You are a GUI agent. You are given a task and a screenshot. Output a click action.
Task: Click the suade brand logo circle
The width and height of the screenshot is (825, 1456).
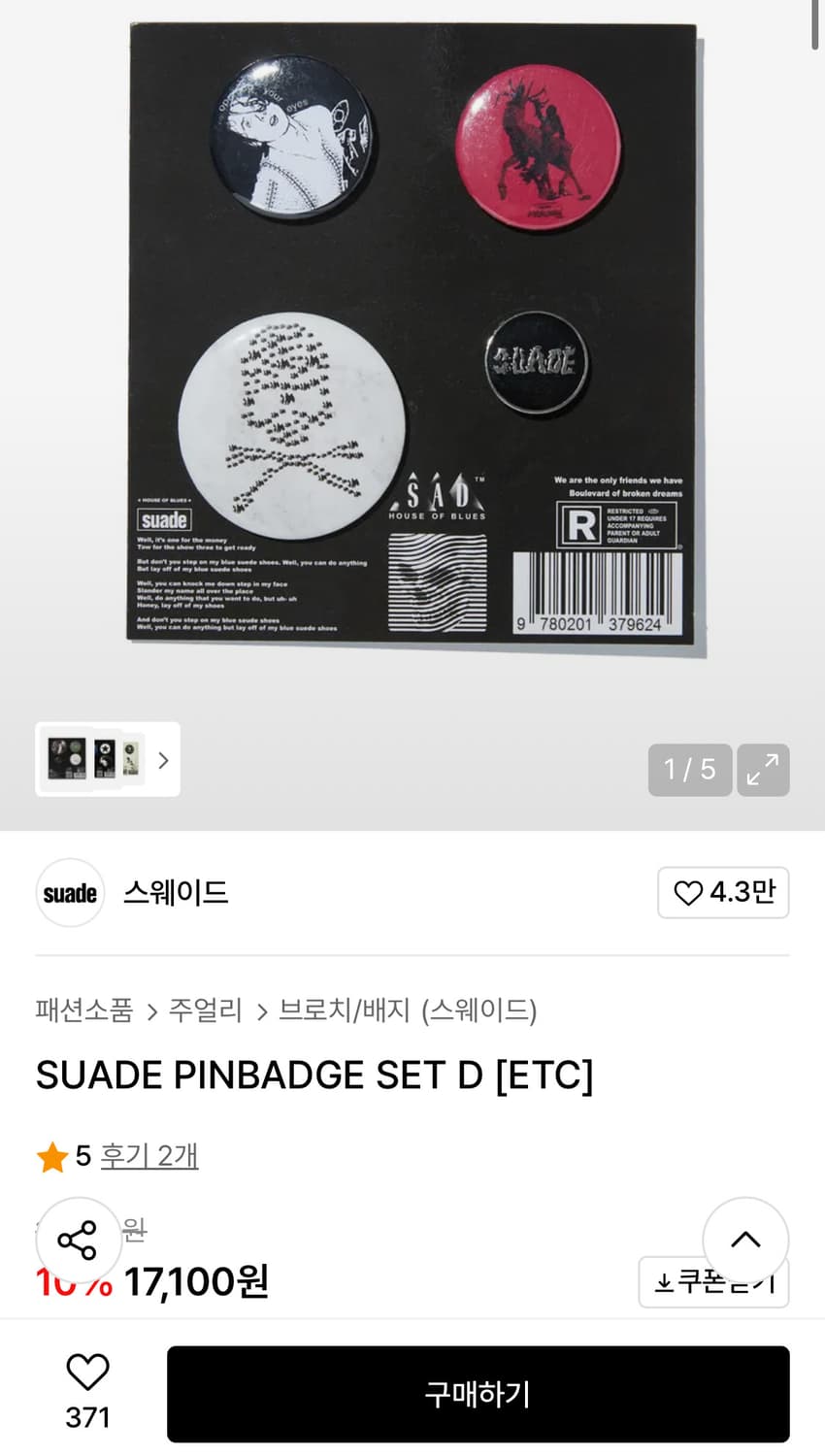(69, 893)
